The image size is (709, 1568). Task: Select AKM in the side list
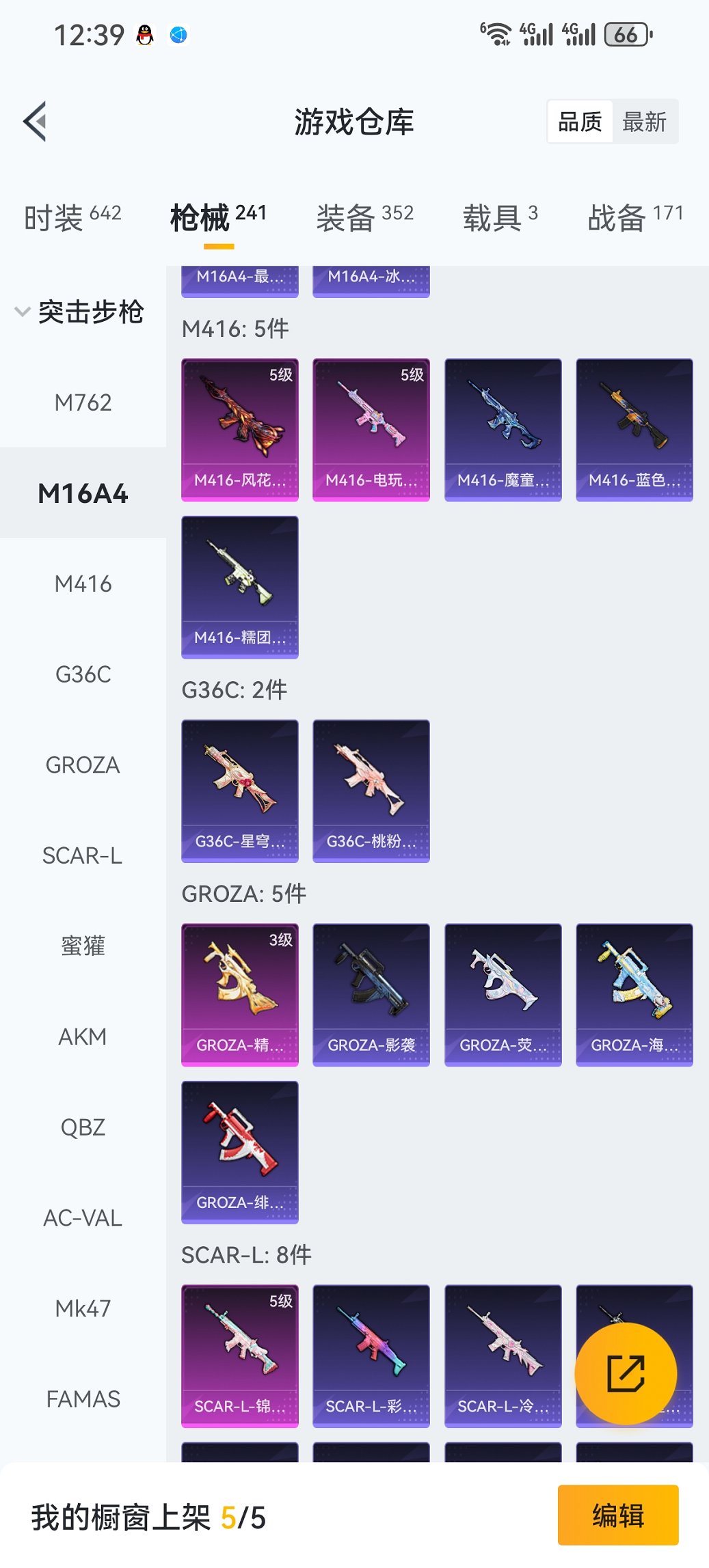(x=83, y=1036)
